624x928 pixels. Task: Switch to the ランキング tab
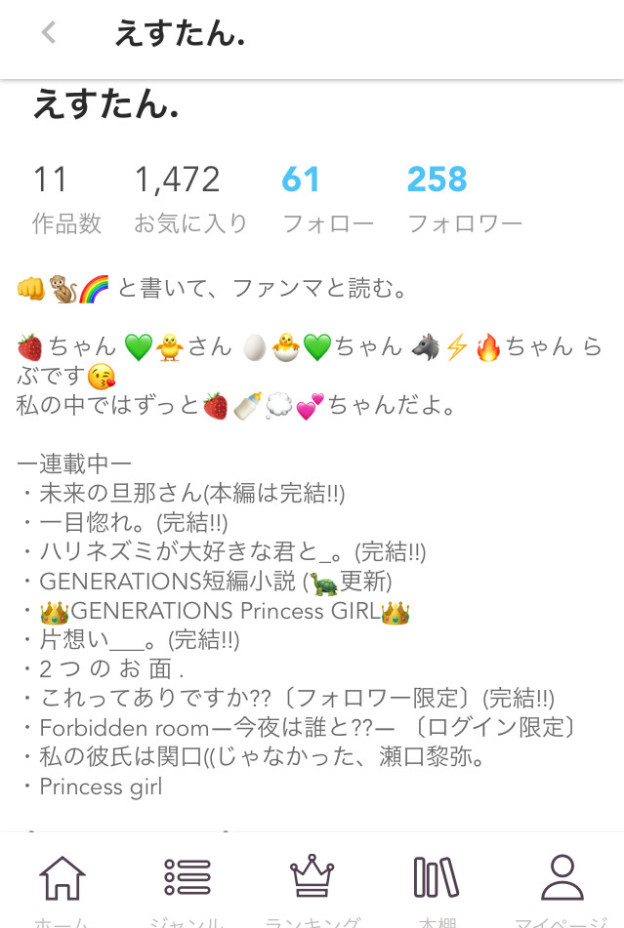(312, 886)
